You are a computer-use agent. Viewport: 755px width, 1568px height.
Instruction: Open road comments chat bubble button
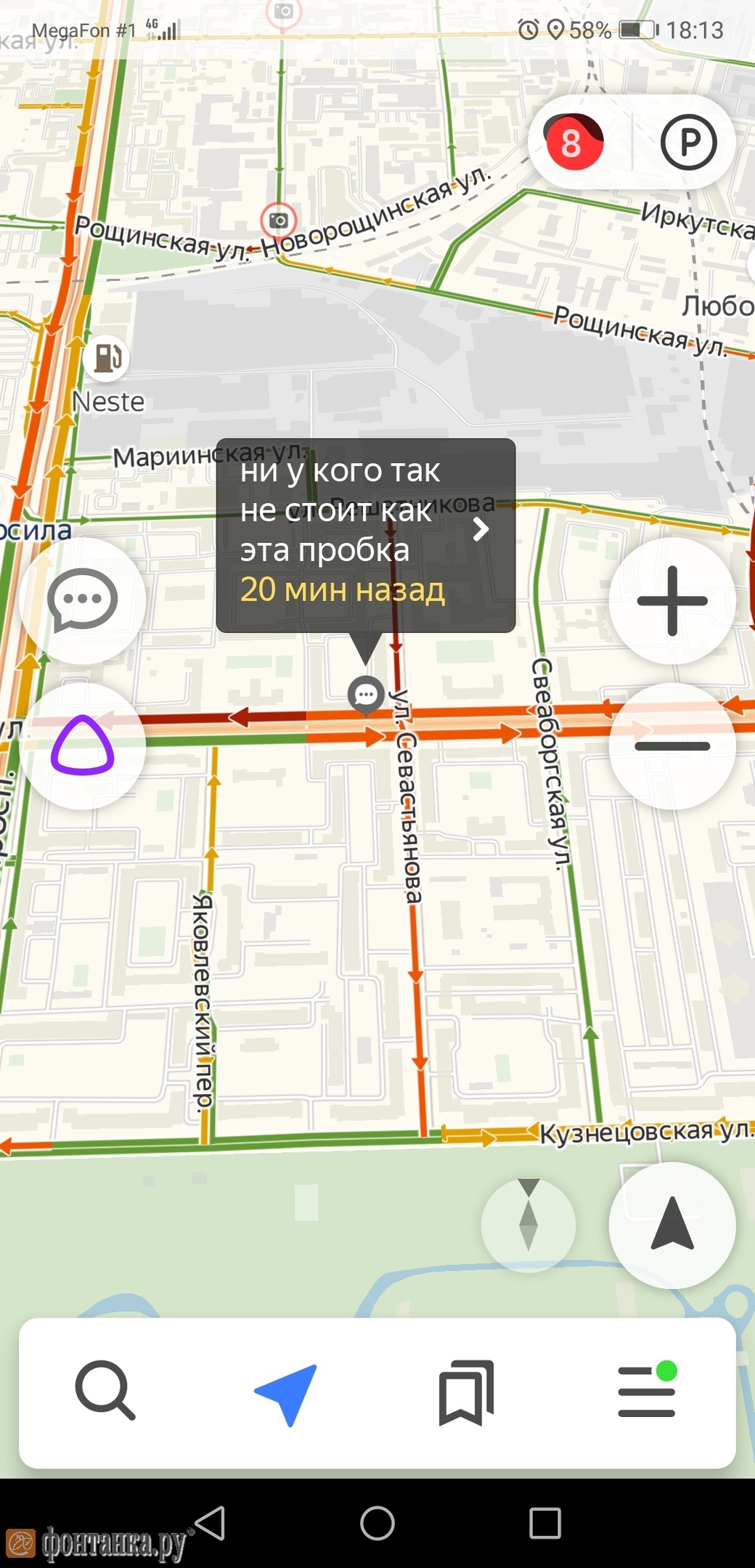(x=83, y=601)
